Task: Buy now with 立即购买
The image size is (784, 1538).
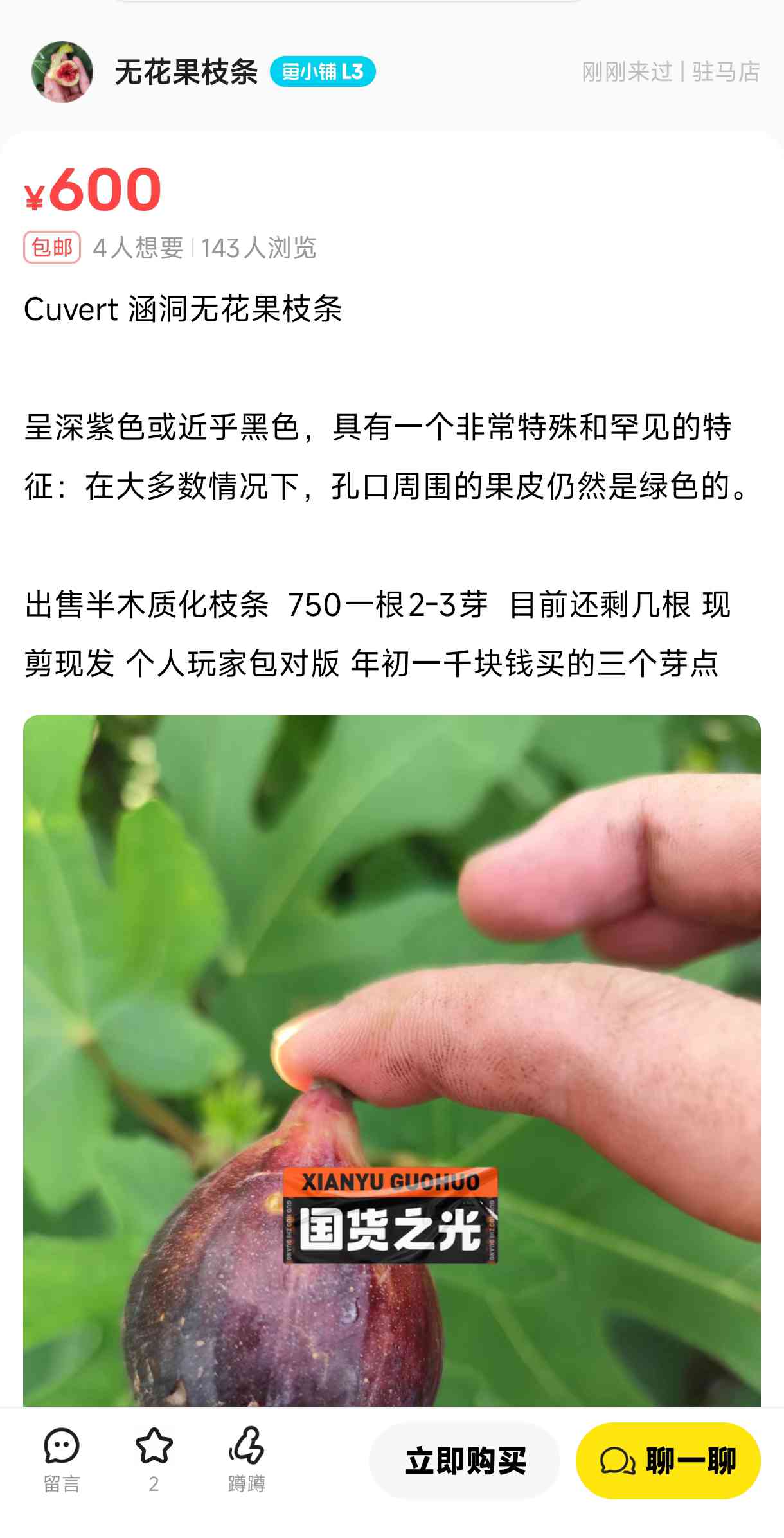Action: 465,1461
